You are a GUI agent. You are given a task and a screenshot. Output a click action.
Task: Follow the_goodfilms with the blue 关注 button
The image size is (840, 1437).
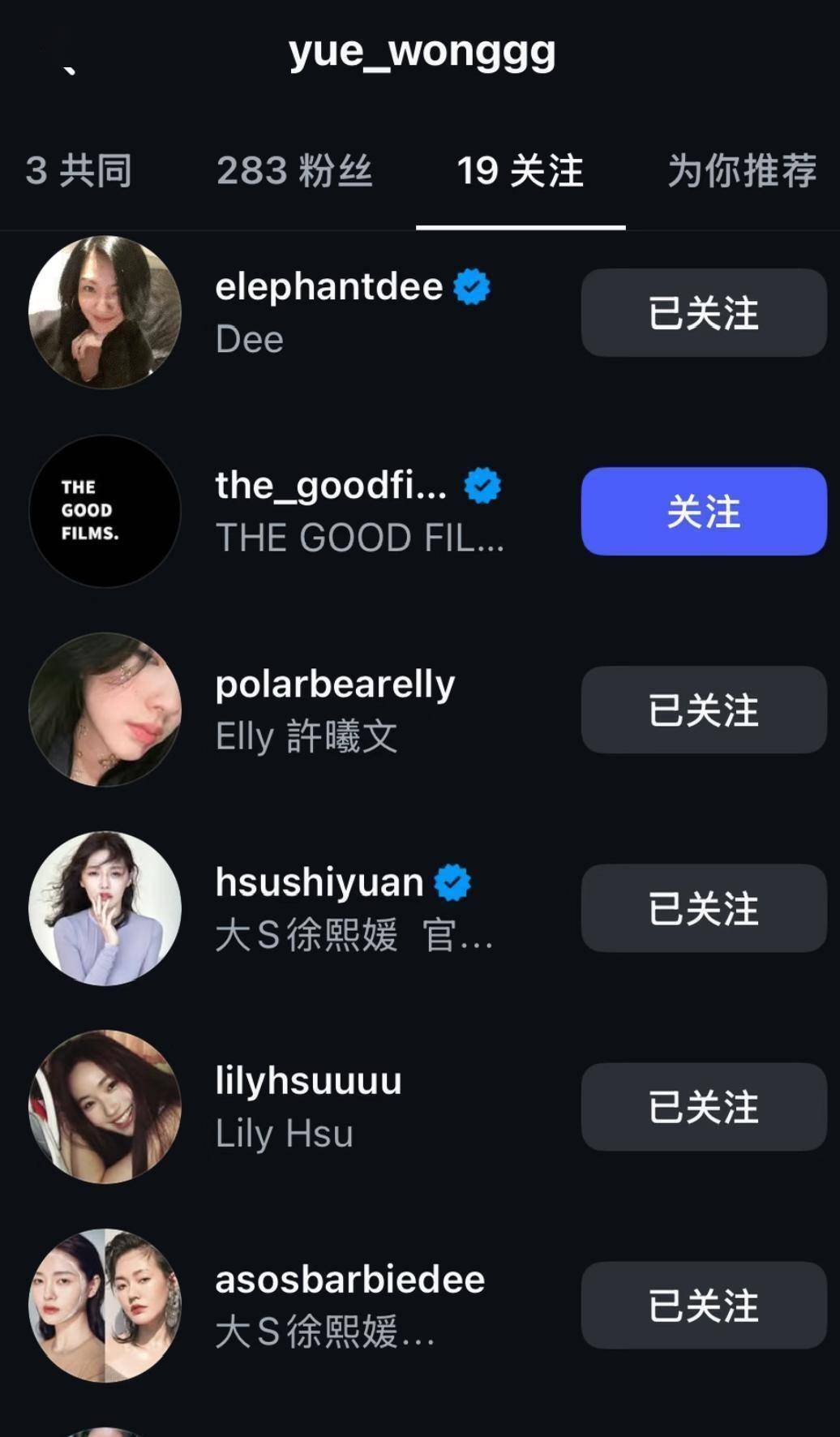704,512
